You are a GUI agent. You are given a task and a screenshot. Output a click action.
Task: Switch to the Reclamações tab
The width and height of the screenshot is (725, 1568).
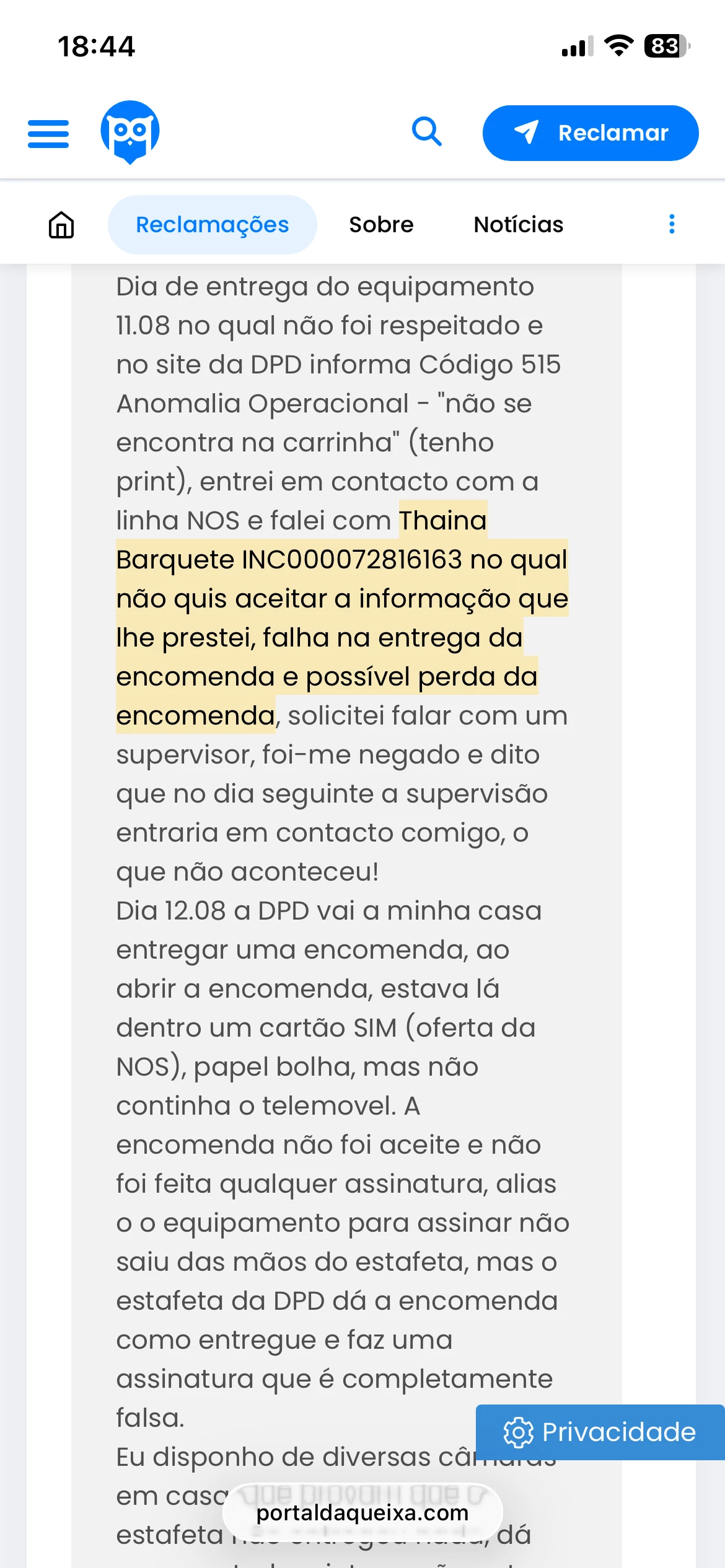(212, 225)
